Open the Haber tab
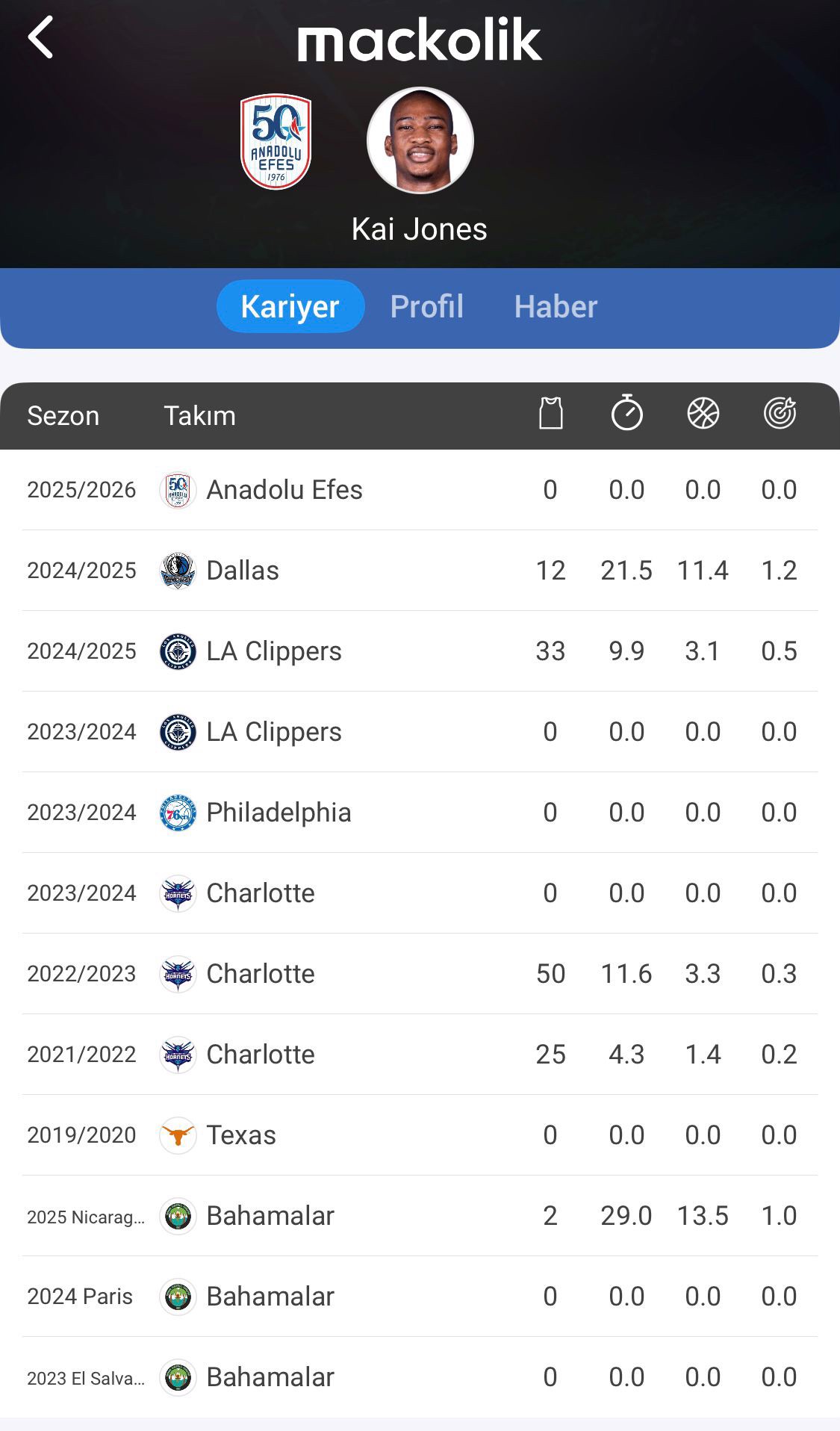Viewport: 840px width, 1431px height. coord(556,306)
